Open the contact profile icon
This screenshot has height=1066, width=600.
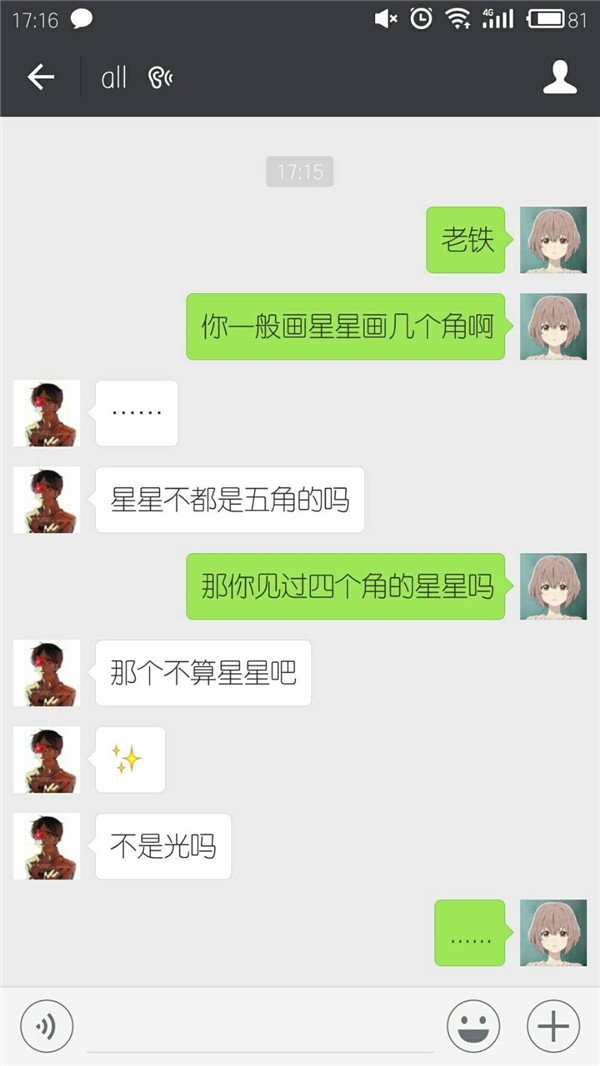click(x=560, y=77)
